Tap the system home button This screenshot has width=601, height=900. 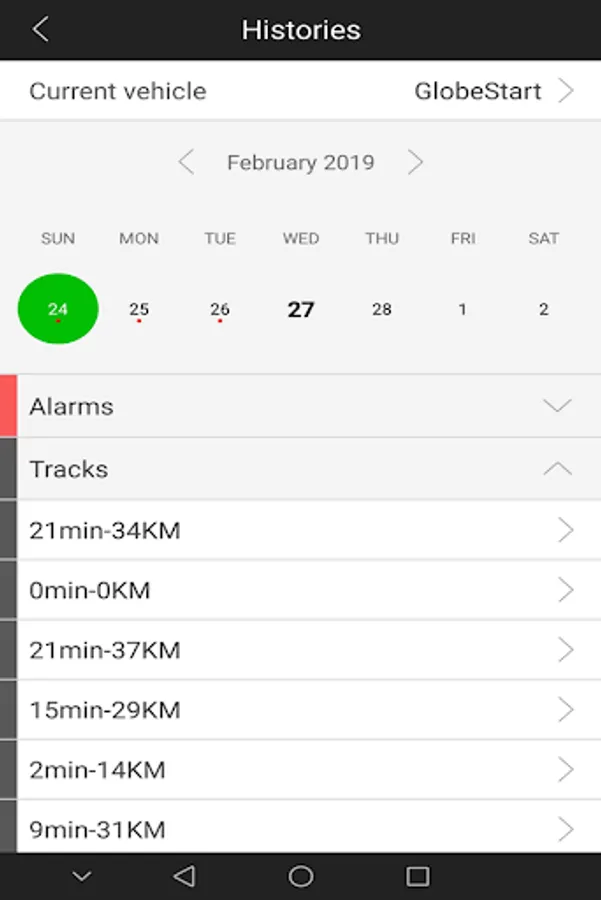pos(301,877)
